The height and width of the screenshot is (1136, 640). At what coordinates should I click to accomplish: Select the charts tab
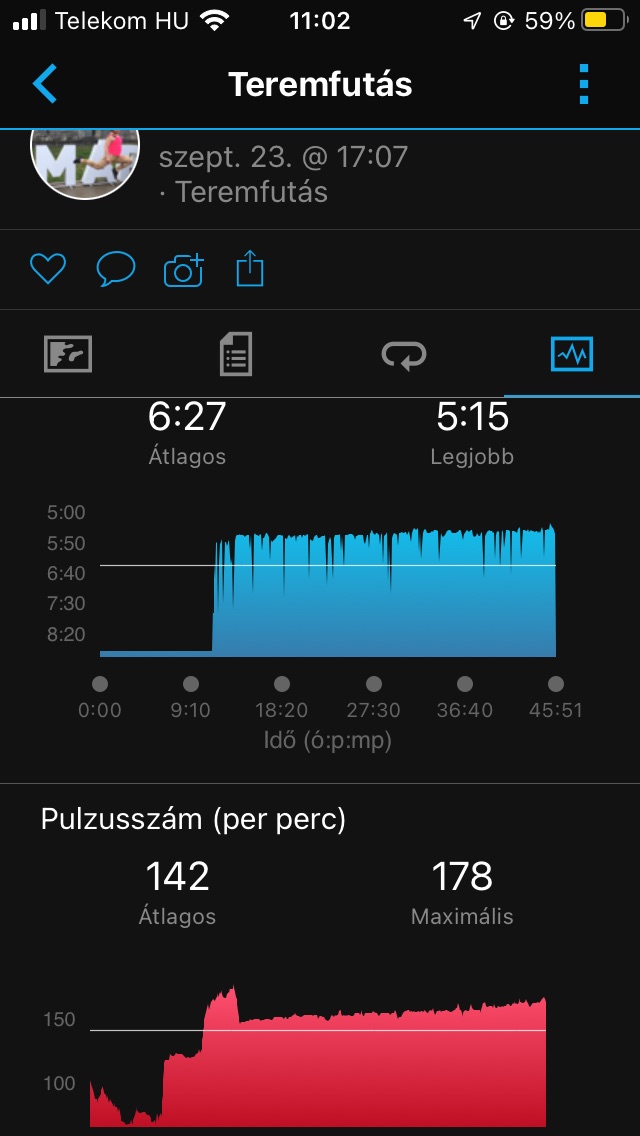(x=572, y=354)
